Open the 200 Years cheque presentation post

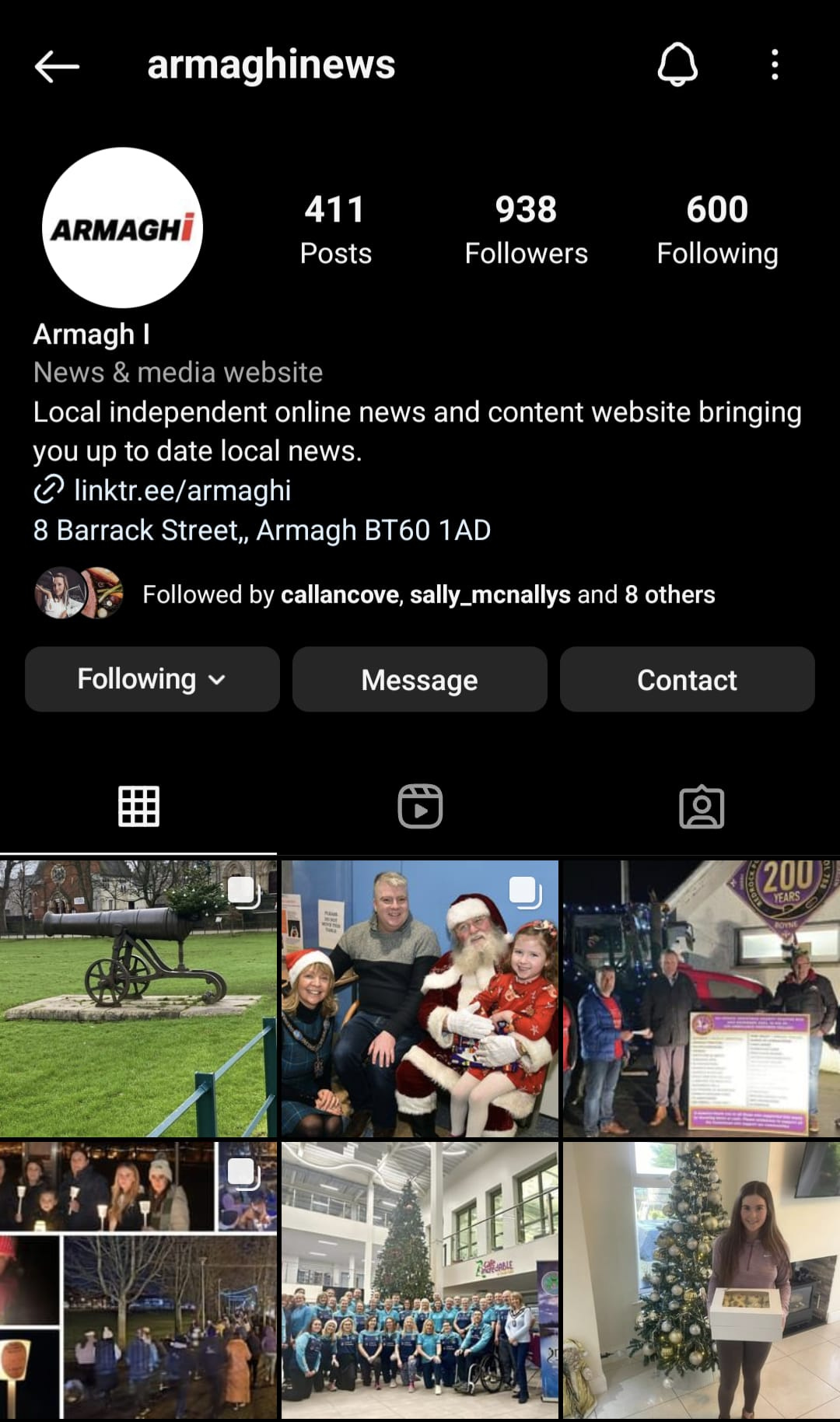(701, 998)
